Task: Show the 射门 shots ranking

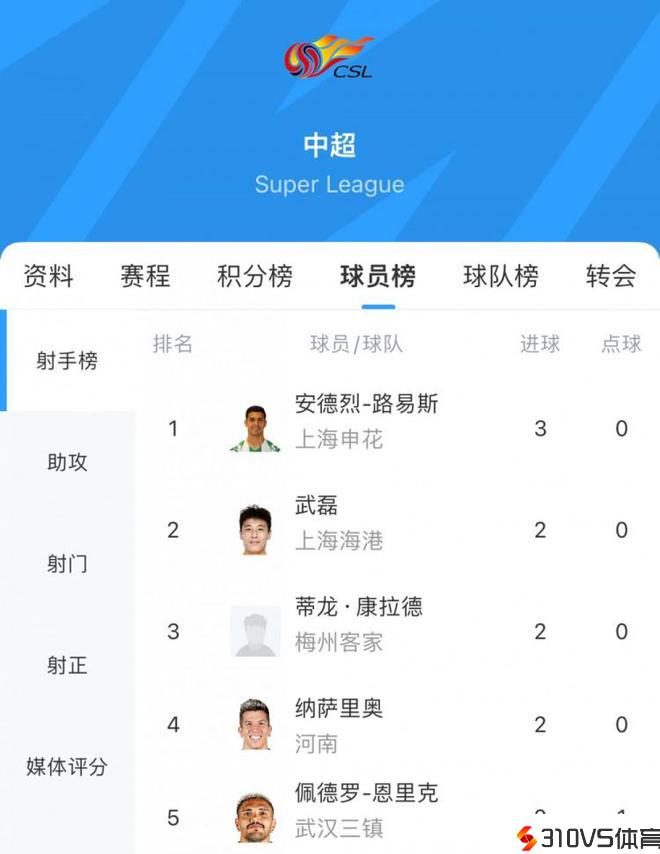Action: (67, 564)
